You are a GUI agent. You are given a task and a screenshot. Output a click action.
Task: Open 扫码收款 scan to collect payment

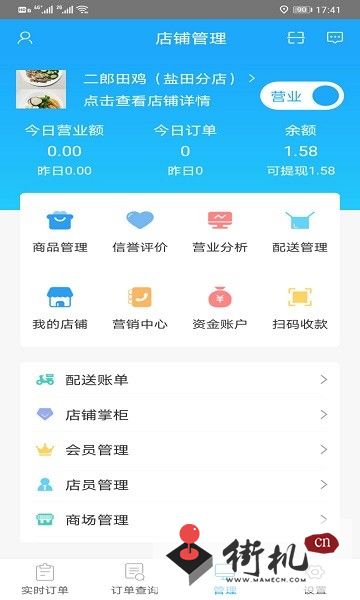(300, 308)
